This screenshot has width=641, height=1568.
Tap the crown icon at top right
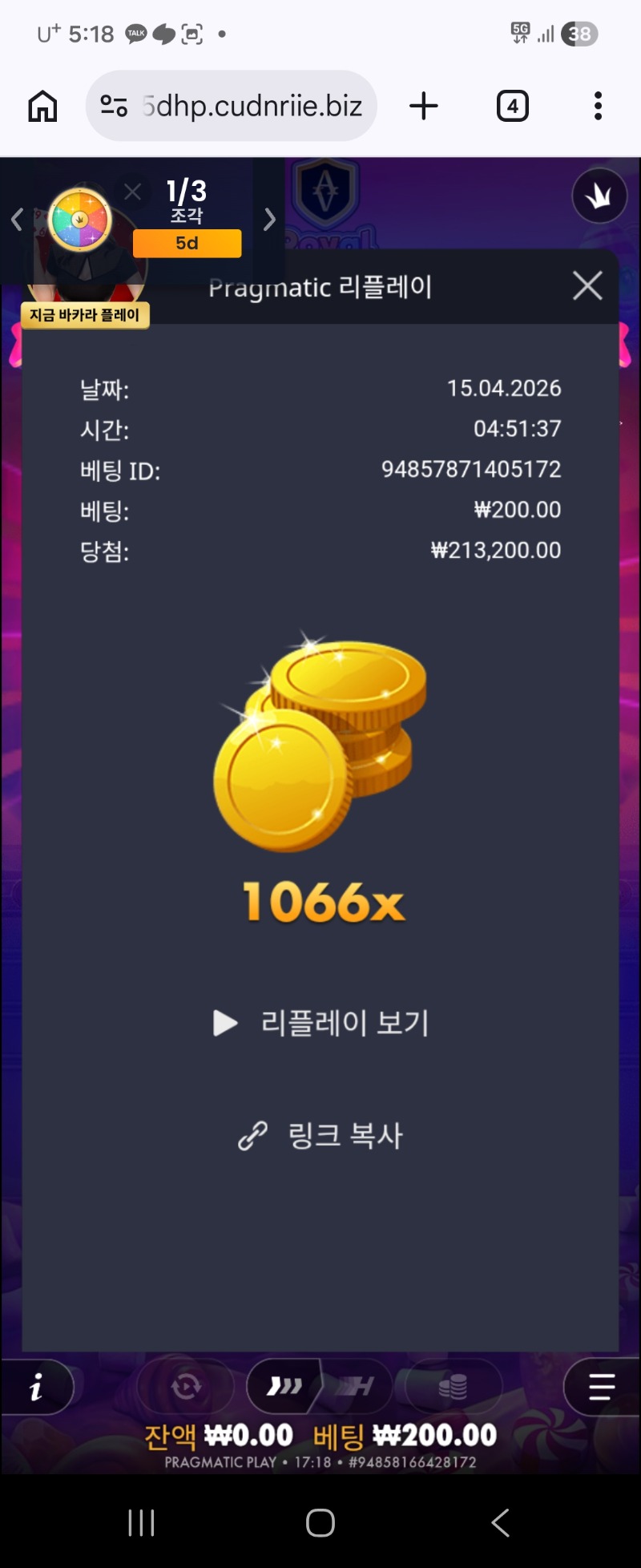click(599, 196)
